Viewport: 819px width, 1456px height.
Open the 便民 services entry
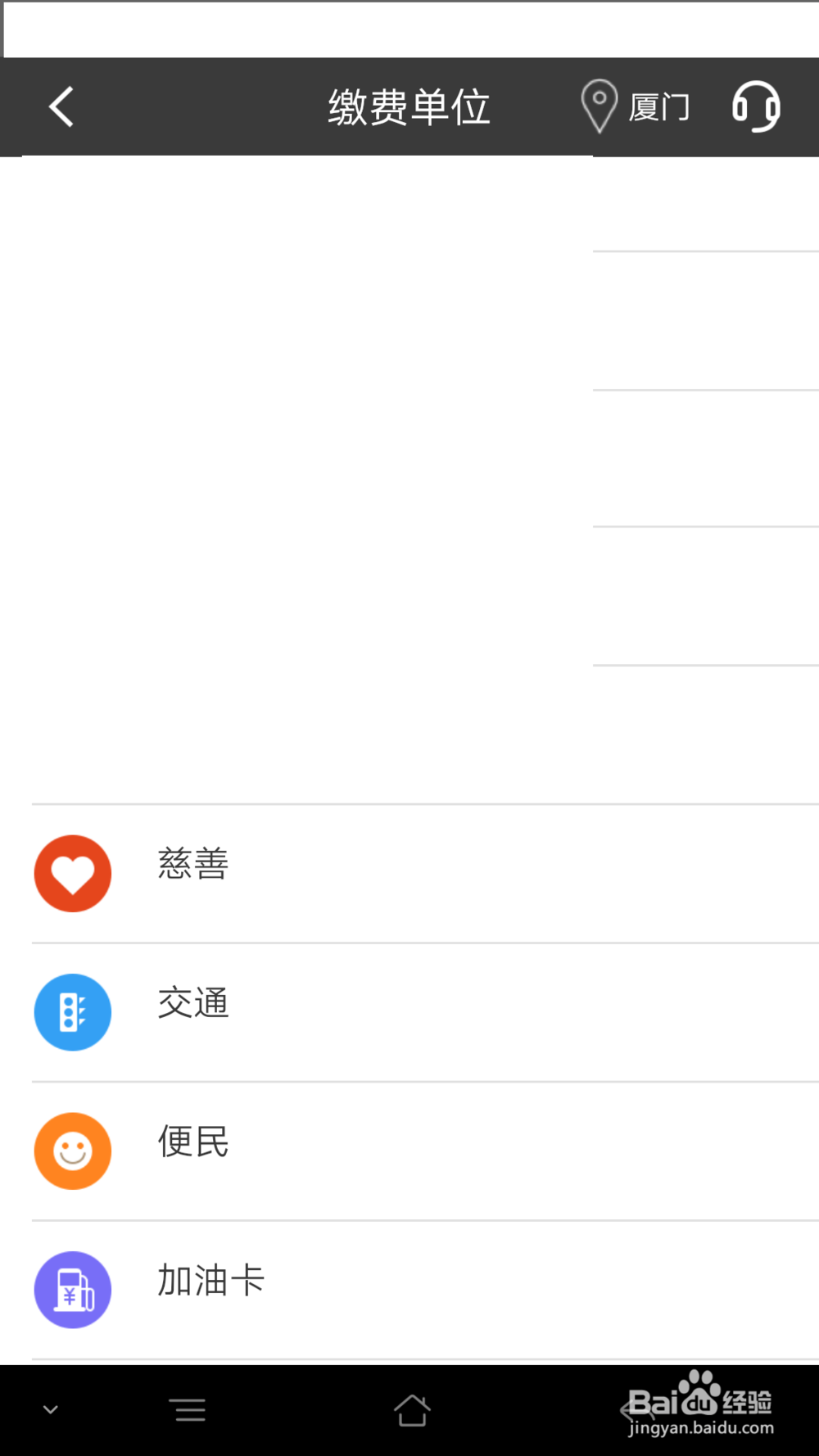pos(192,1142)
